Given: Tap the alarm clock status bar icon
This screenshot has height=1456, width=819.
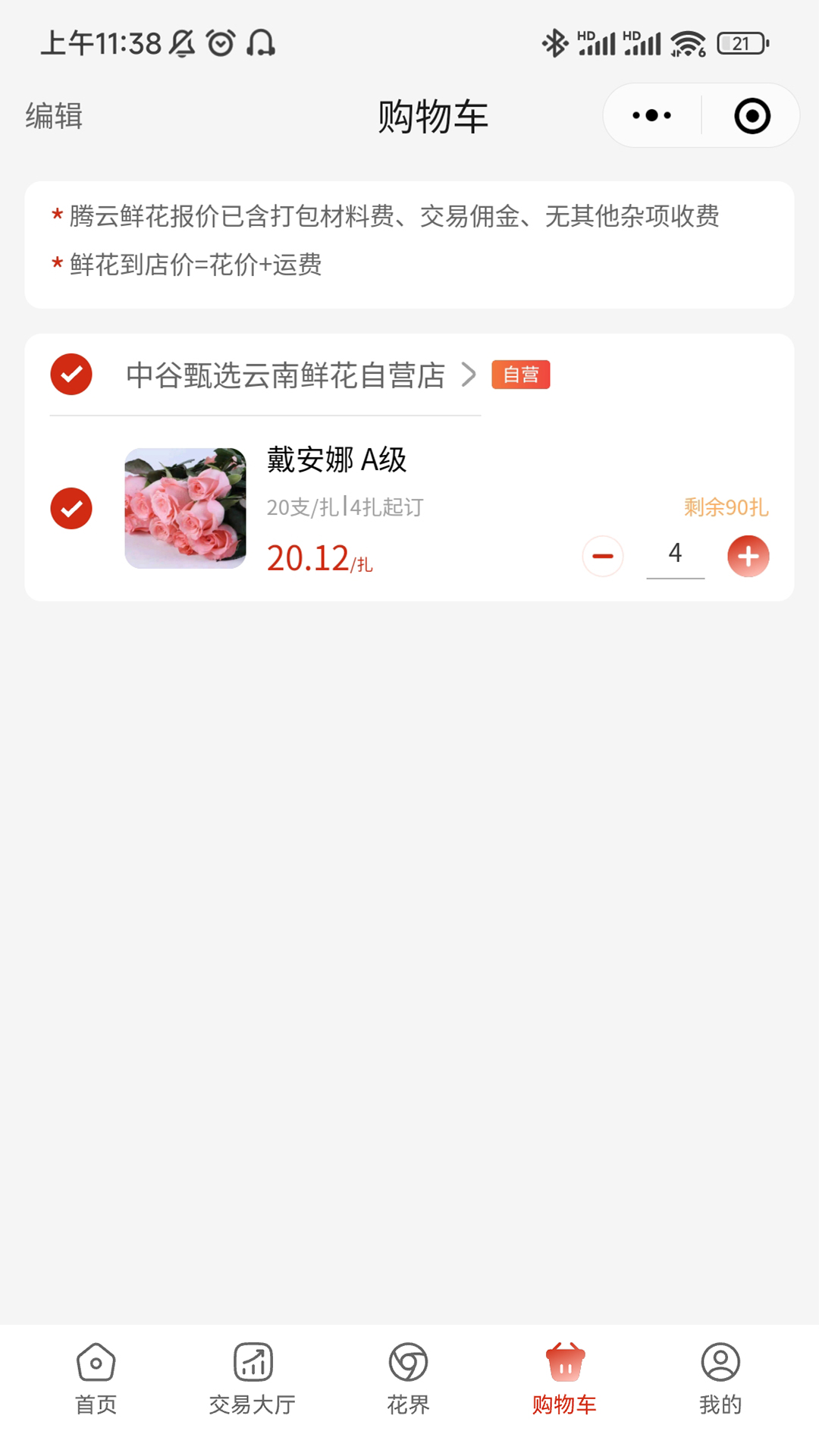Looking at the screenshot, I should (x=219, y=43).
